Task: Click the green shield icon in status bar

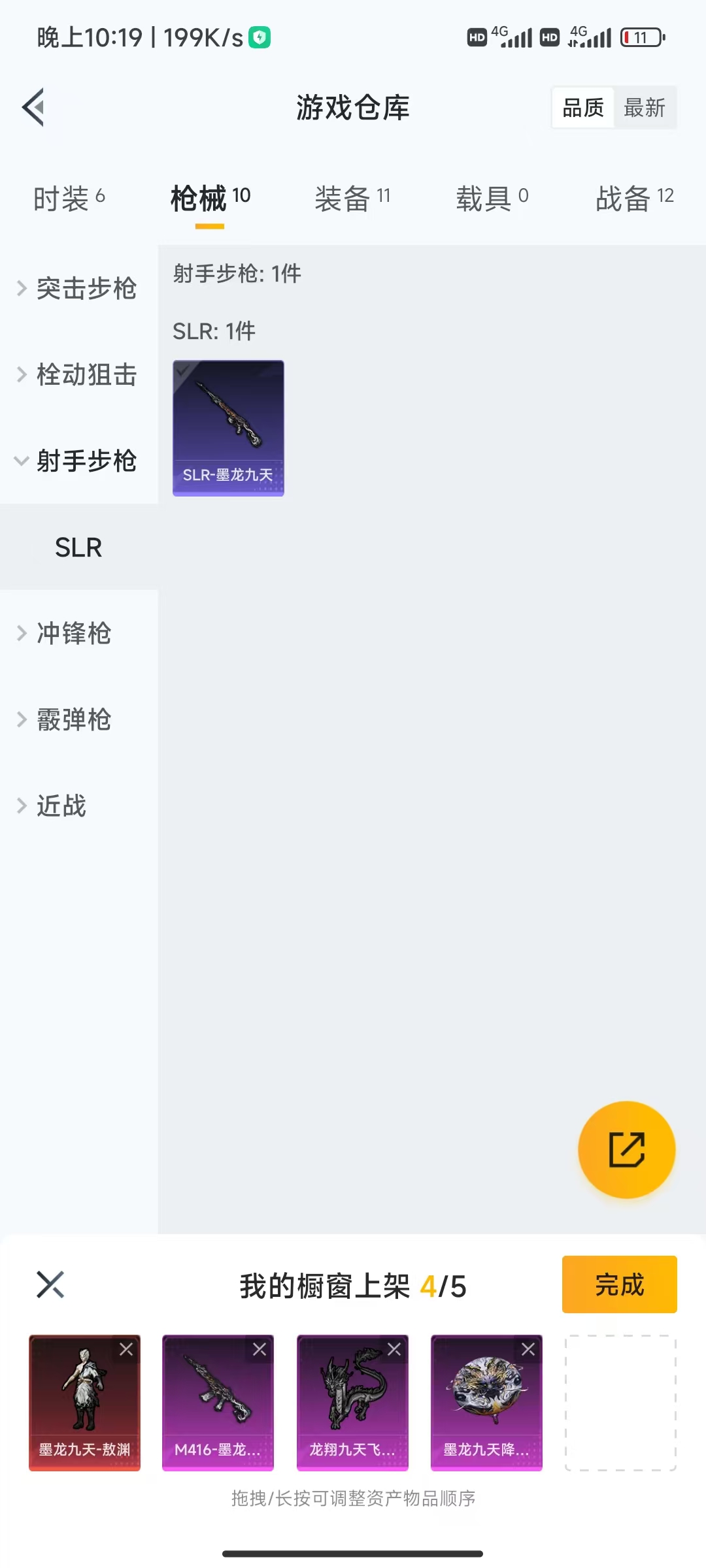Action: tap(260, 37)
